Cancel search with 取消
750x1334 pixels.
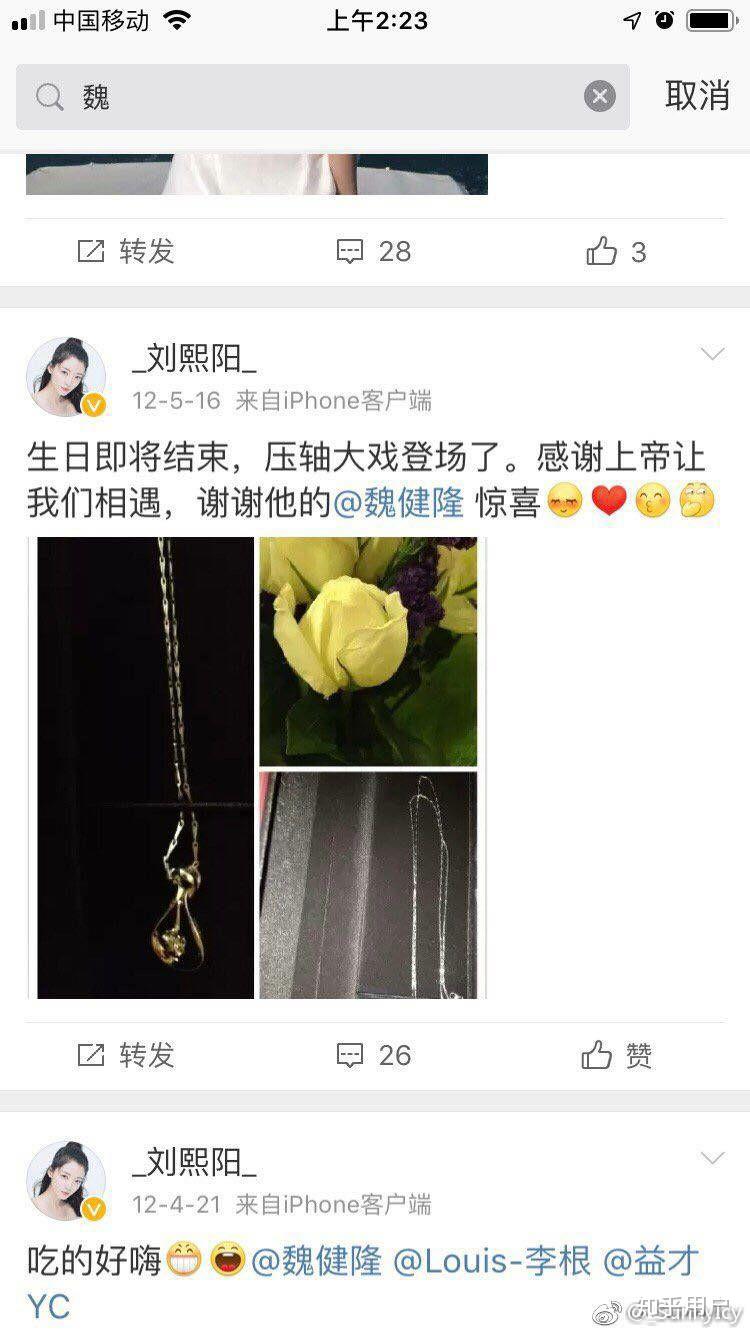[x=697, y=96]
